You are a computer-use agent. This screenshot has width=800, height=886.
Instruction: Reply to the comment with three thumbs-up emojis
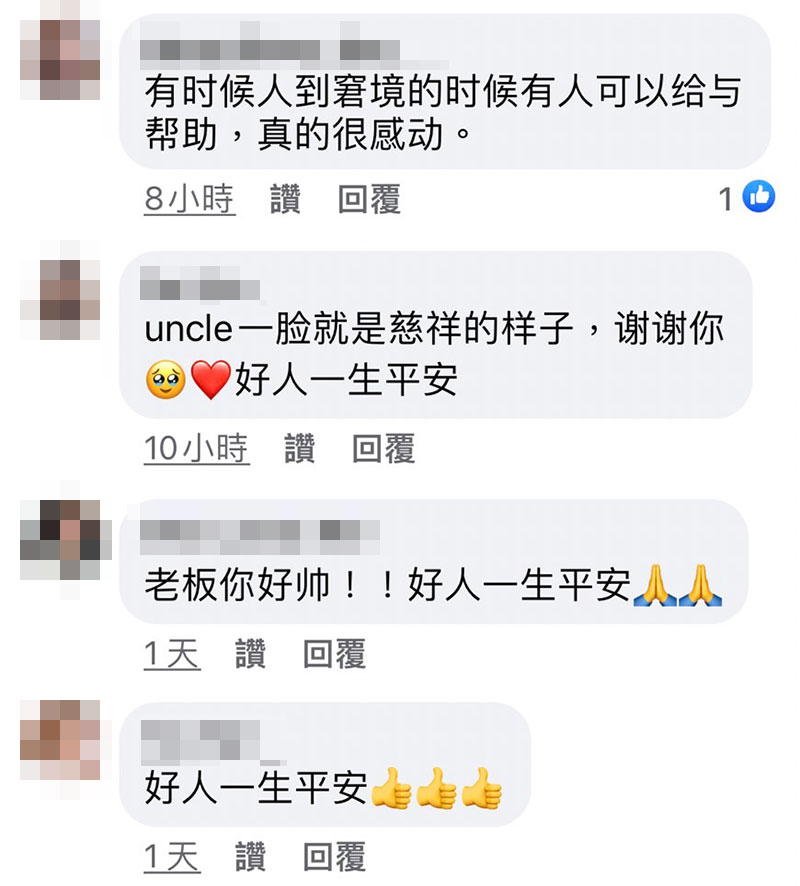click(x=335, y=858)
